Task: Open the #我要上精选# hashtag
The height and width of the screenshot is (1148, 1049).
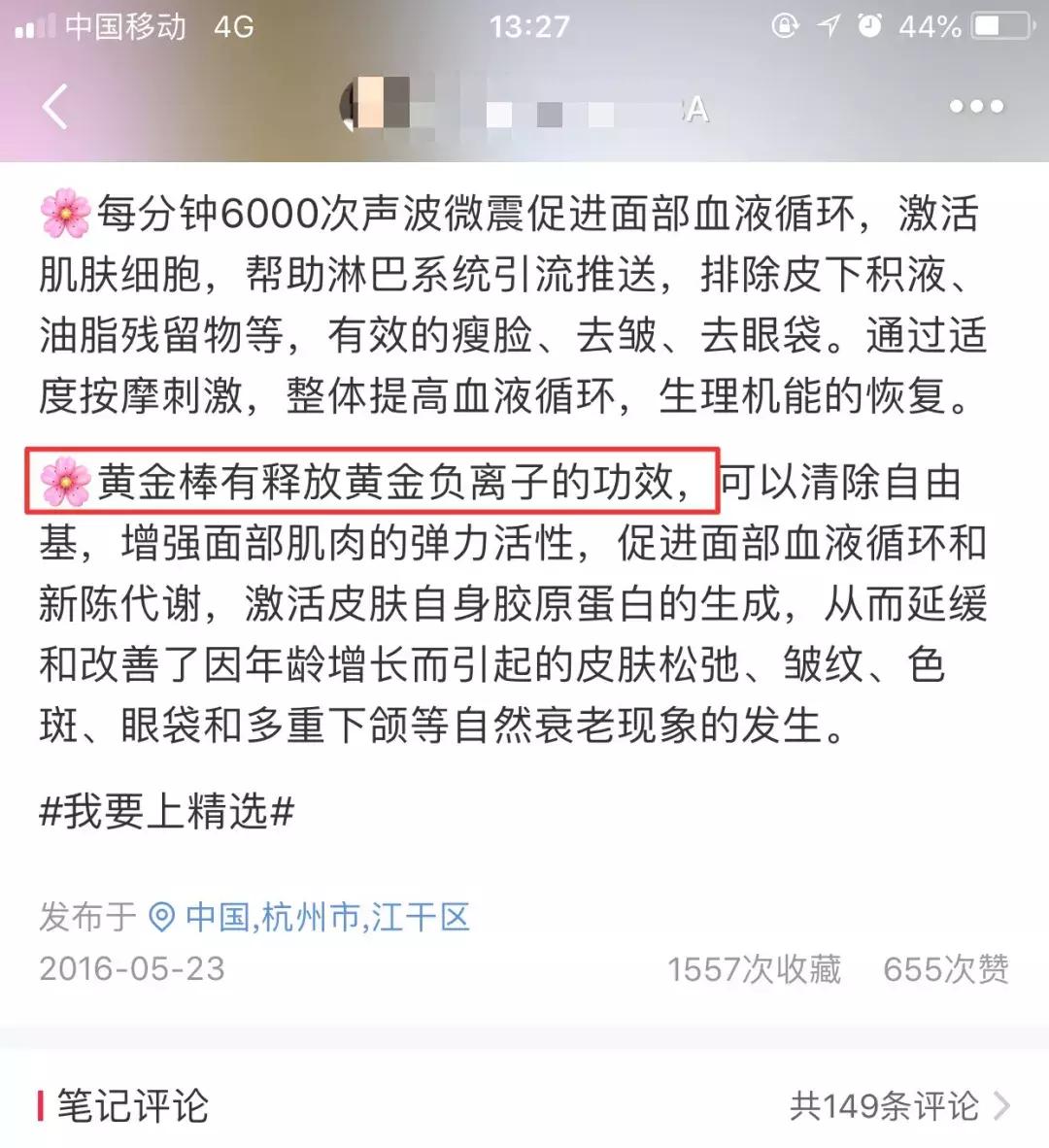Action: [x=166, y=812]
